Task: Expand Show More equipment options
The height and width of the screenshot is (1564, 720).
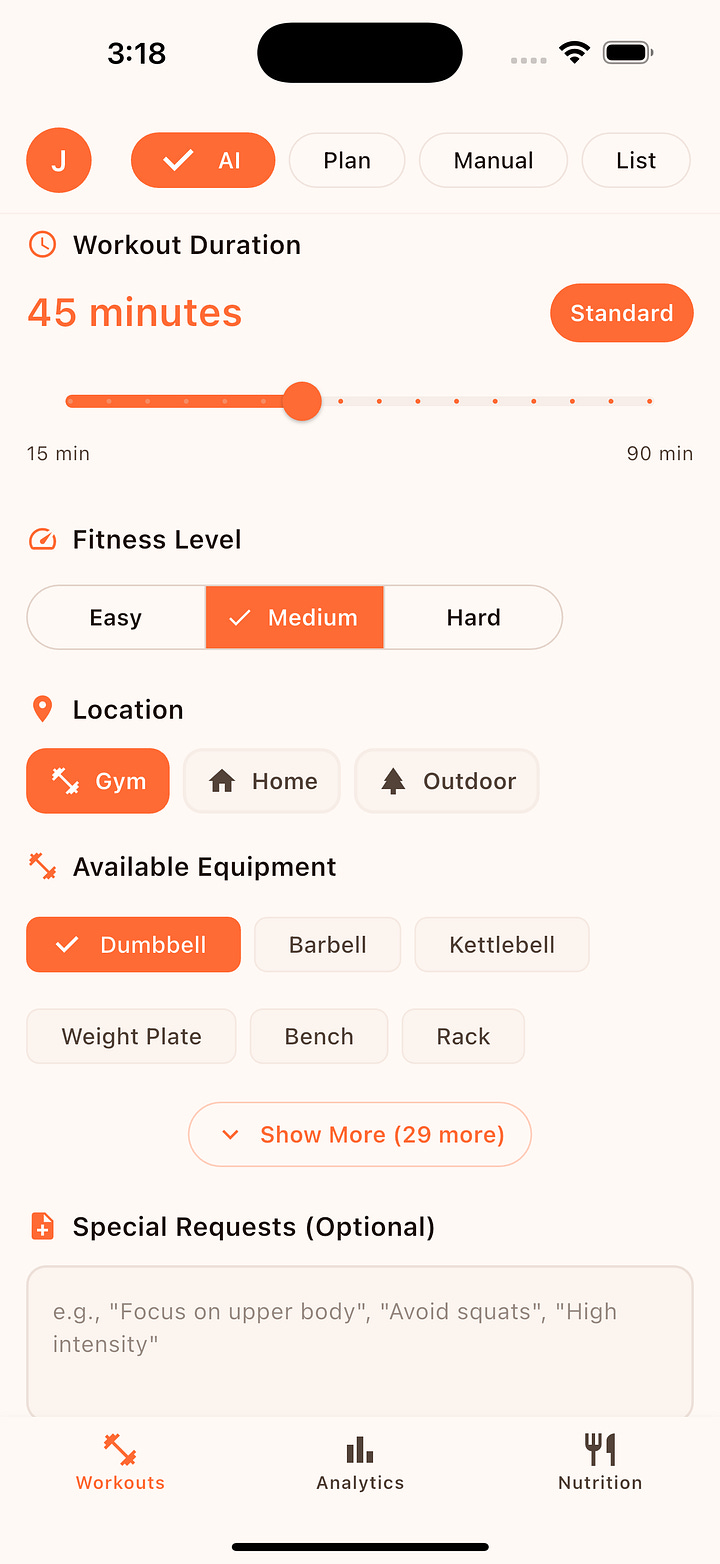Action: [x=360, y=1134]
